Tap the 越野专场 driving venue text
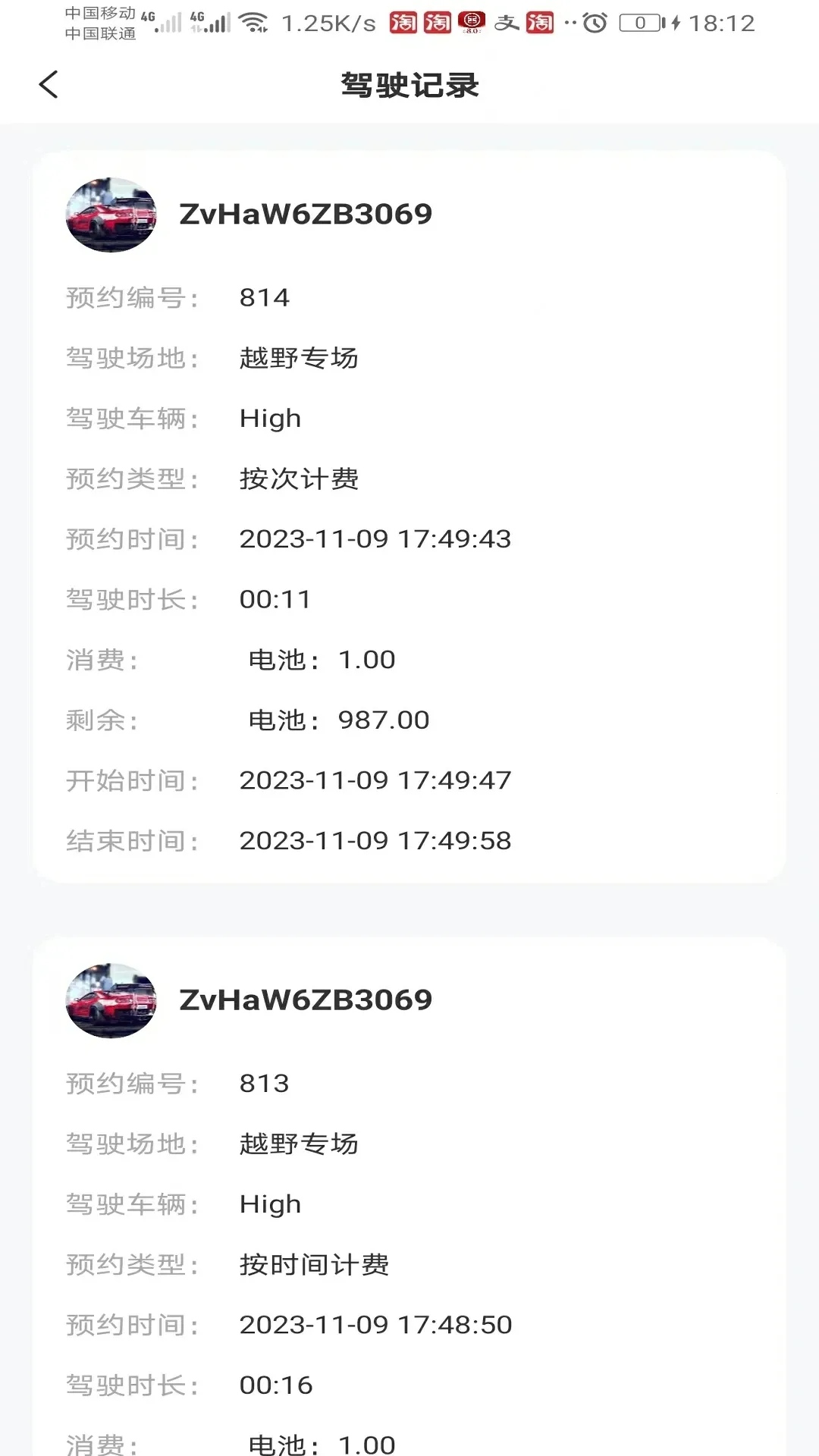This screenshot has height=1456, width=819. 299,358
